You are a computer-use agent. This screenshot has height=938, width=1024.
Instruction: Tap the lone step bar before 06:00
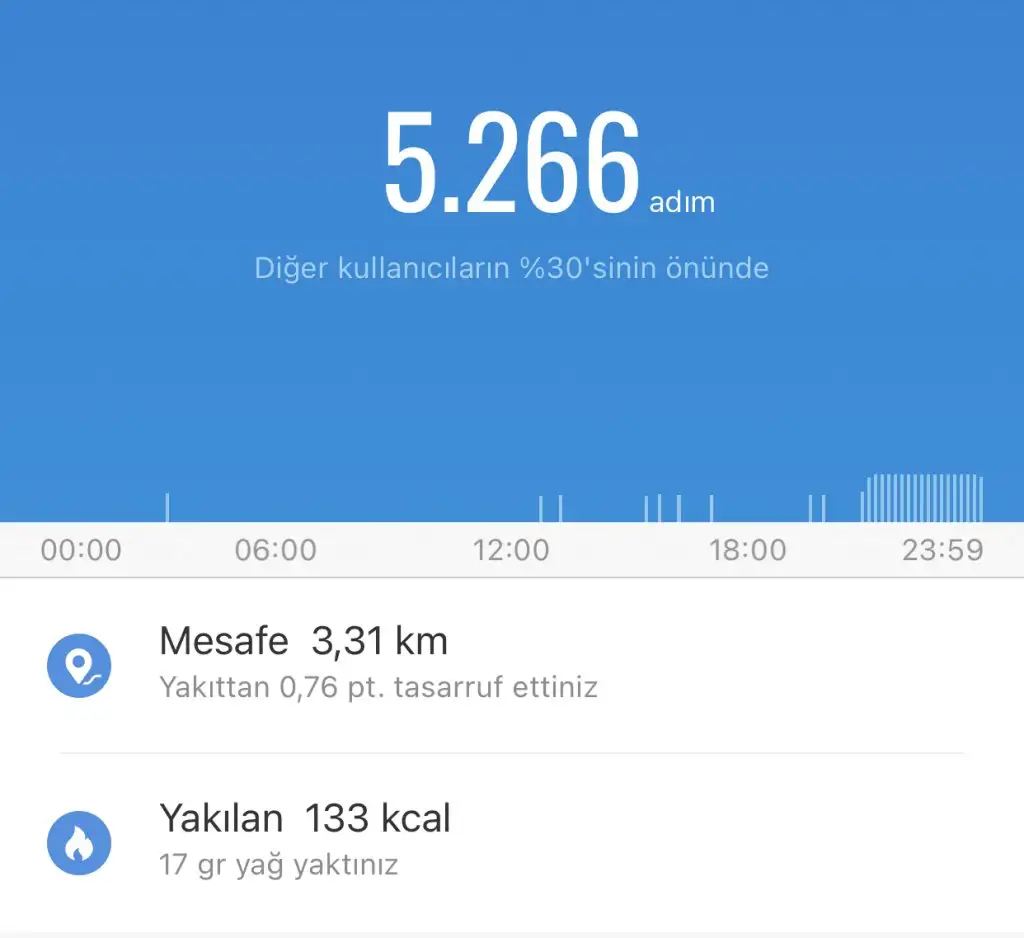coord(167,507)
